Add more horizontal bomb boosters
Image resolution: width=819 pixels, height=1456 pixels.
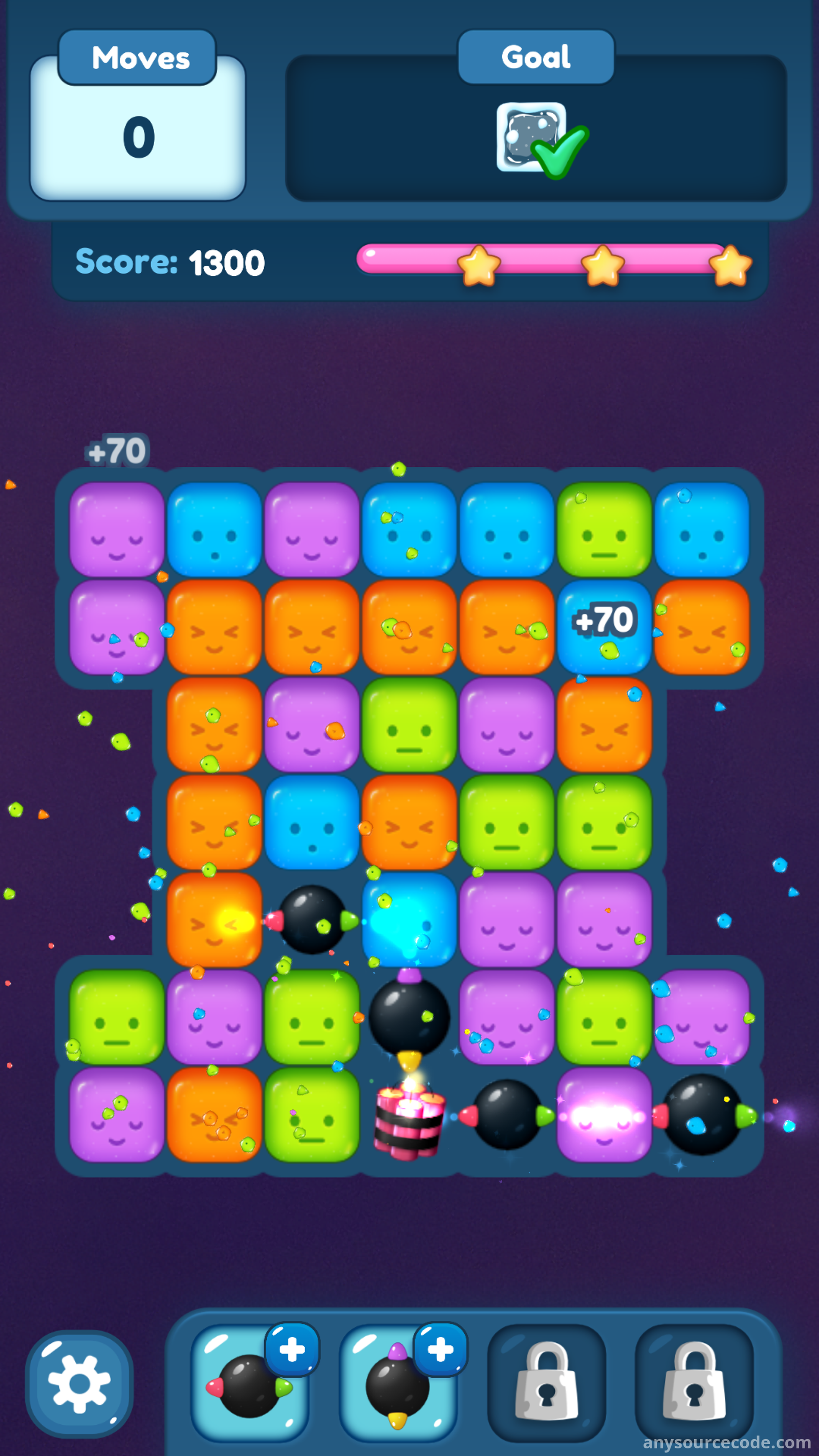[292, 1350]
